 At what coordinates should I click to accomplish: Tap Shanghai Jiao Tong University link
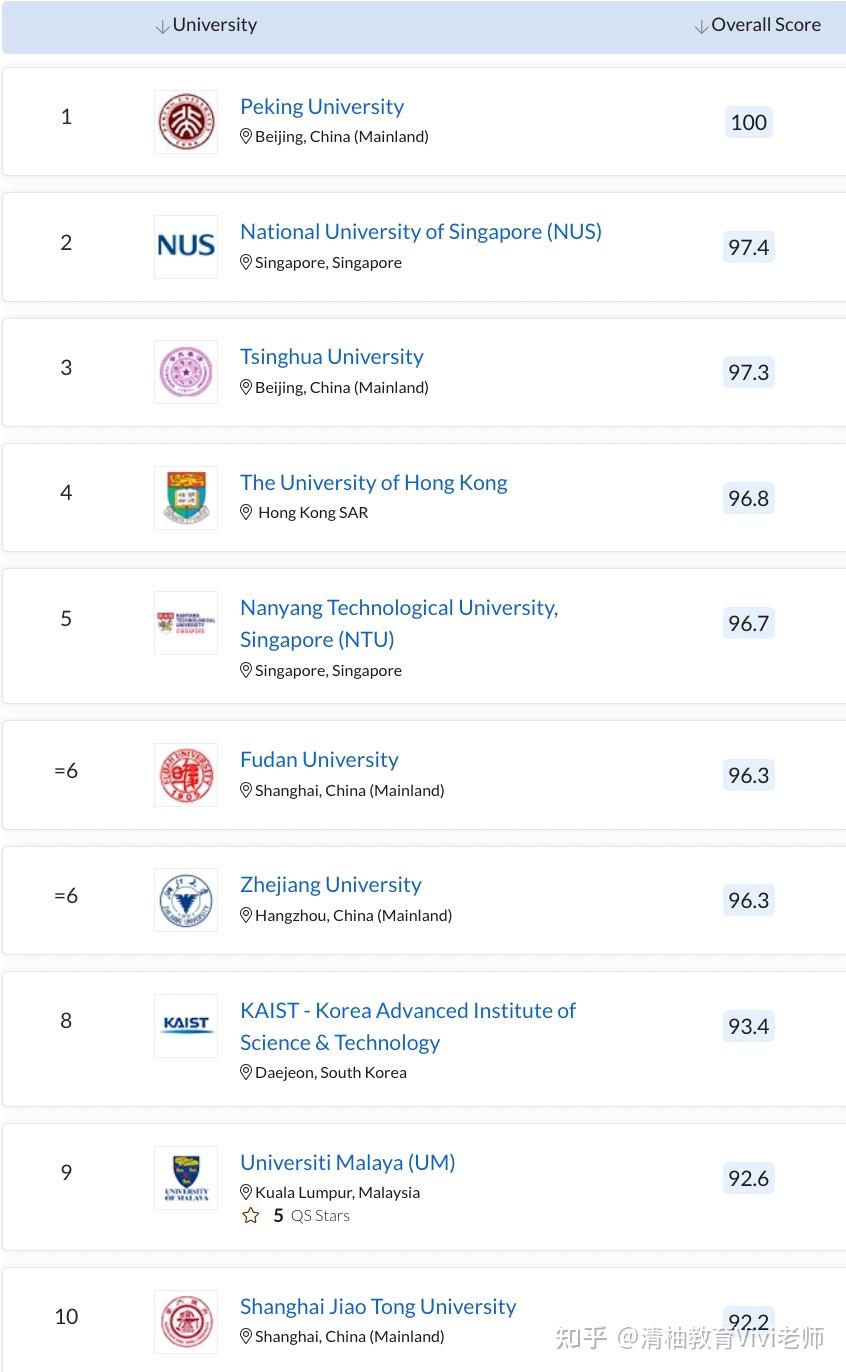point(378,1306)
